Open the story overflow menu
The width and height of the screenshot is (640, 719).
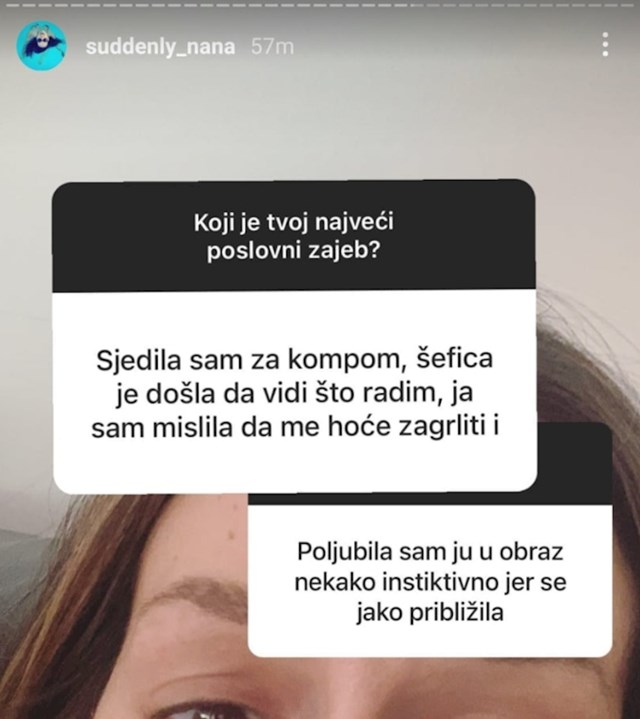tap(605, 45)
